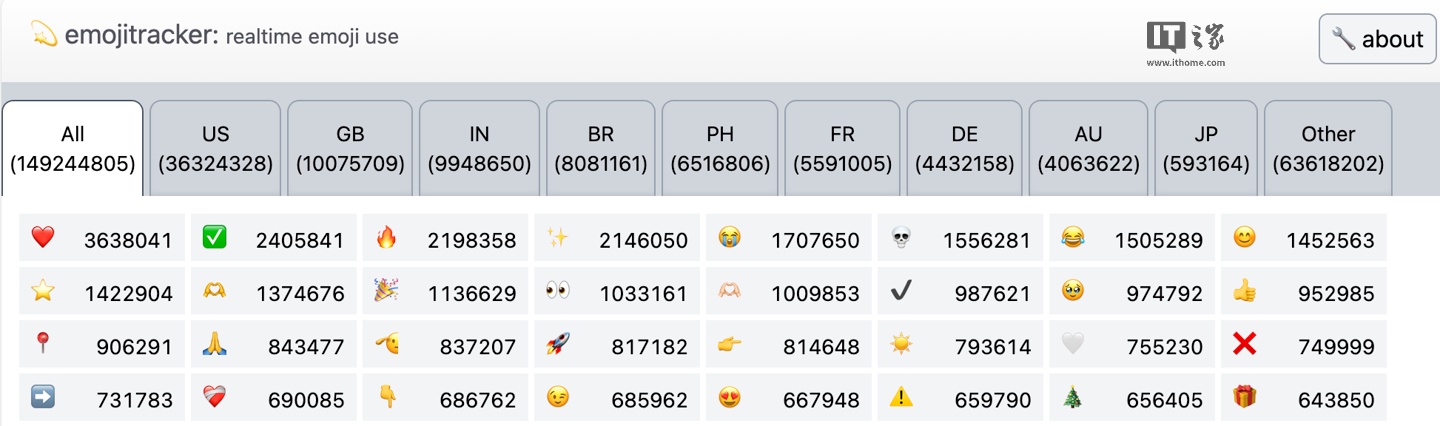Switch to the US tab
Screen dimensions: 1440x426
click(x=215, y=148)
